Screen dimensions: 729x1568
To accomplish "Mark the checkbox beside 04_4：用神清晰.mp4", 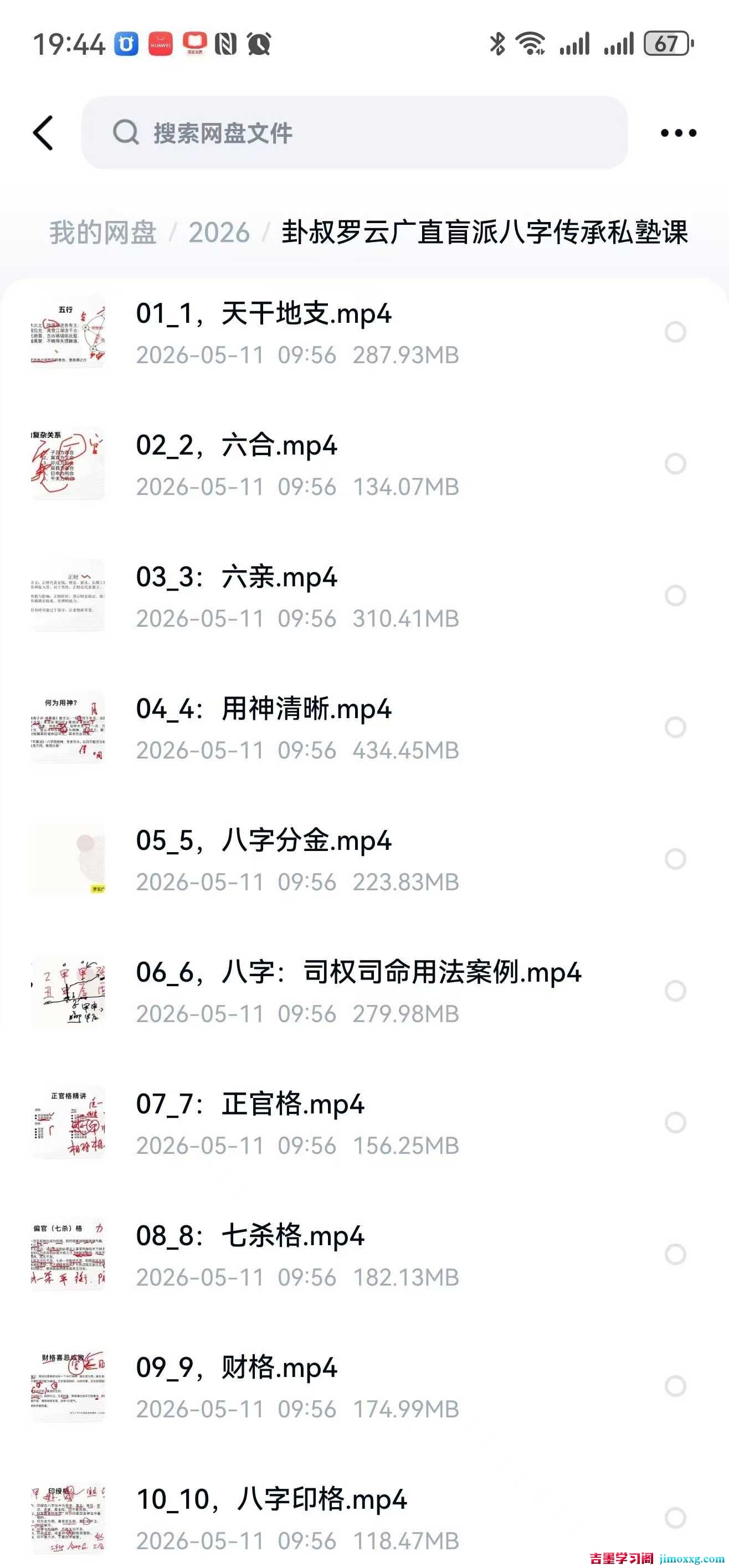I will 675,728.
